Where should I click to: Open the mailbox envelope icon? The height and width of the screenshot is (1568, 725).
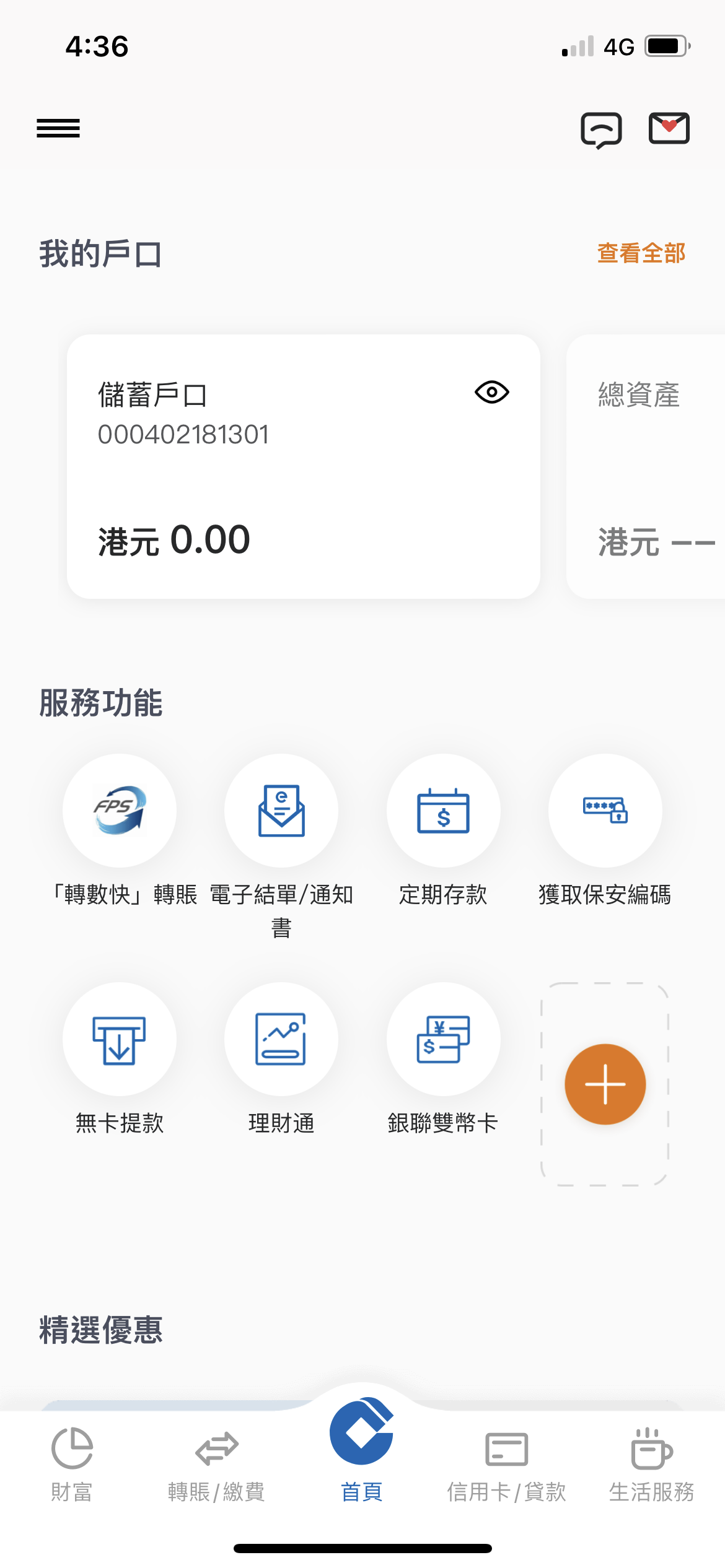click(x=669, y=128)
